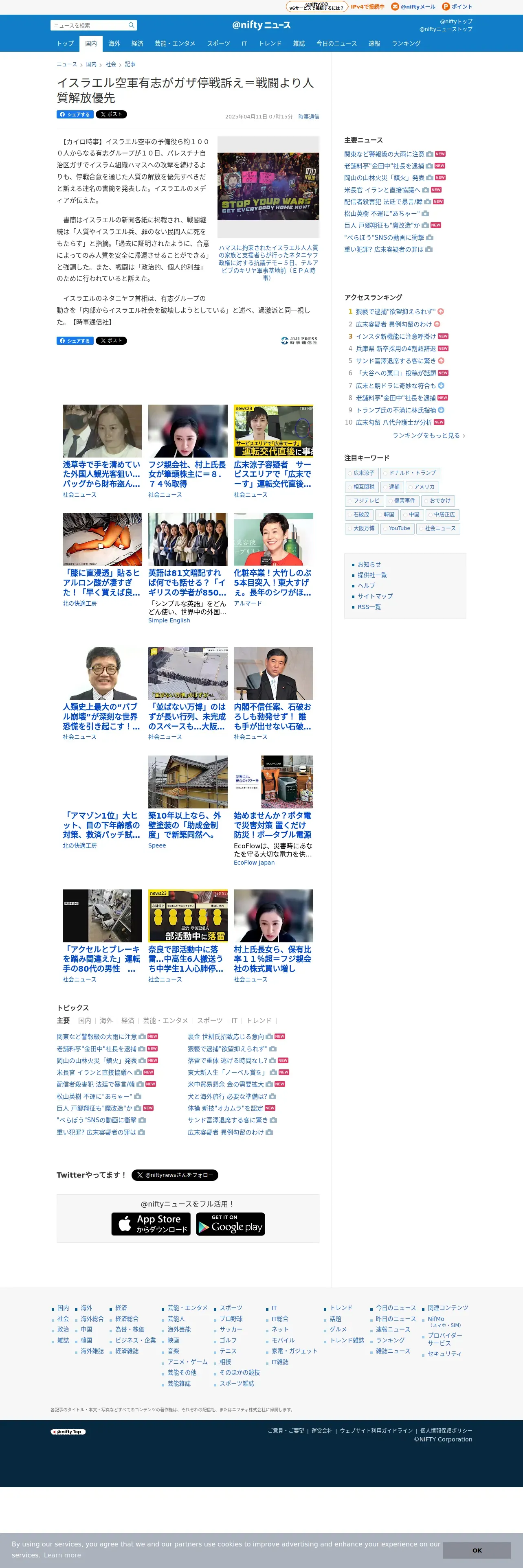523x1568 pixels.
Task: Switch to the 海外 tab
Action: (114, 44)
